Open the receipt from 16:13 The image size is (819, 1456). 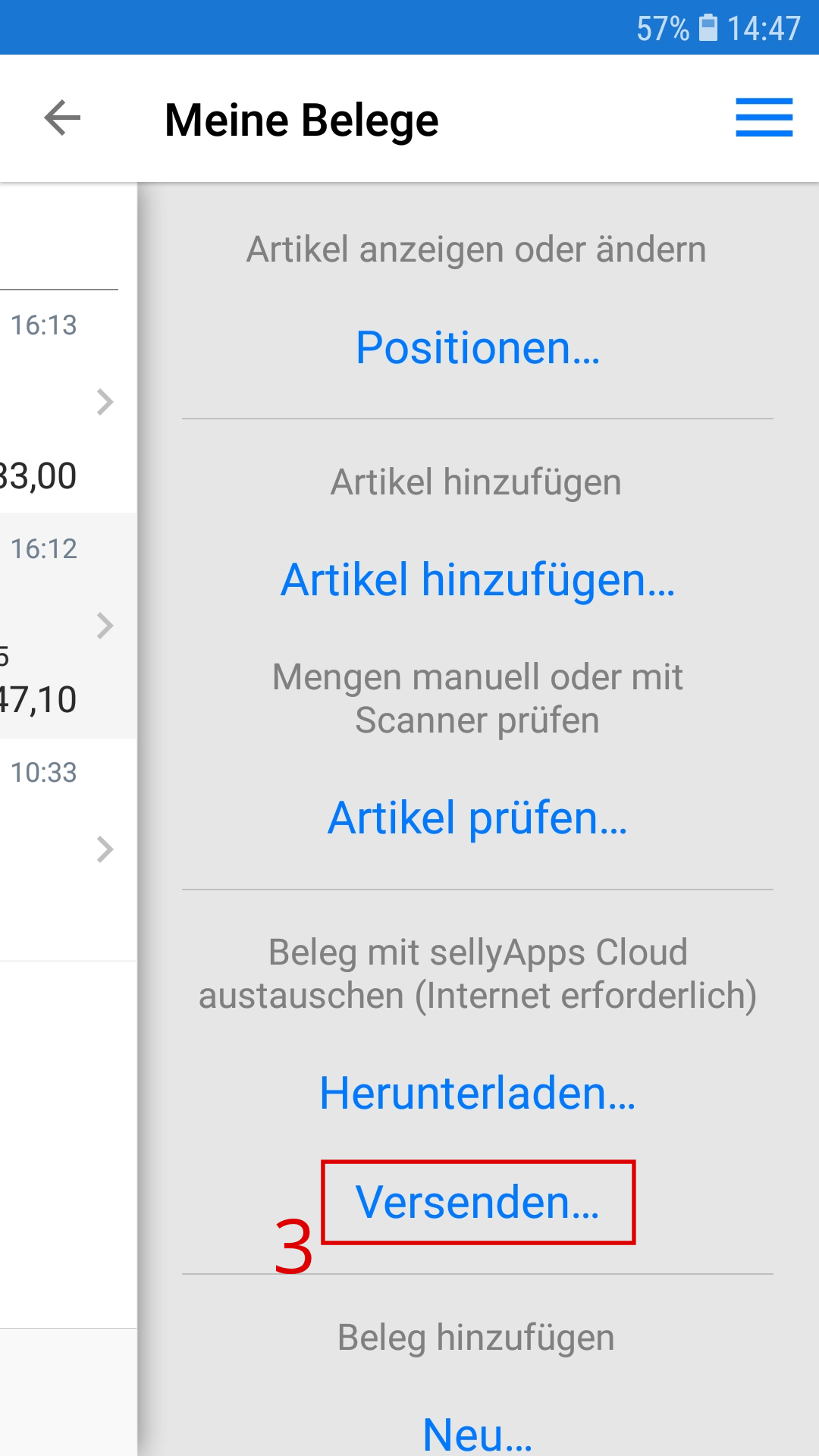[68, 402]
